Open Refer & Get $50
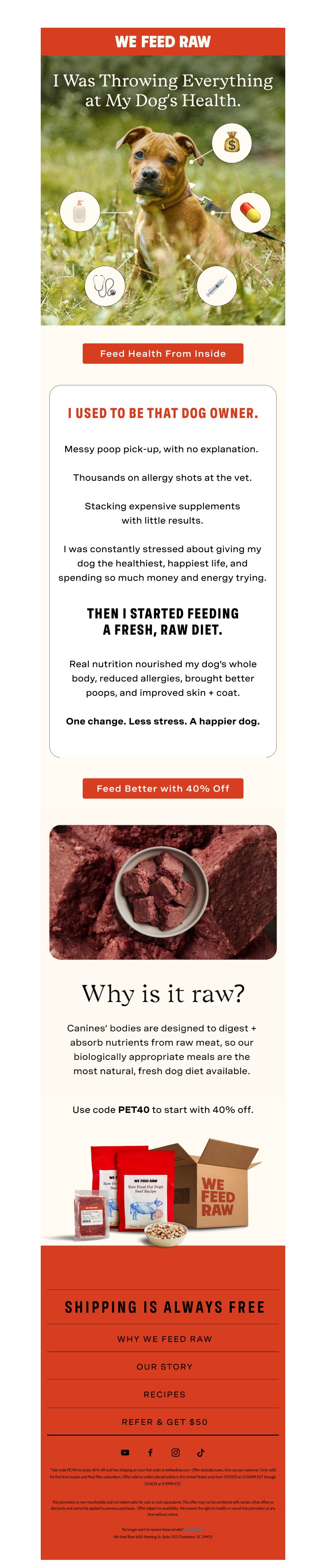 tap(164, 1421)
